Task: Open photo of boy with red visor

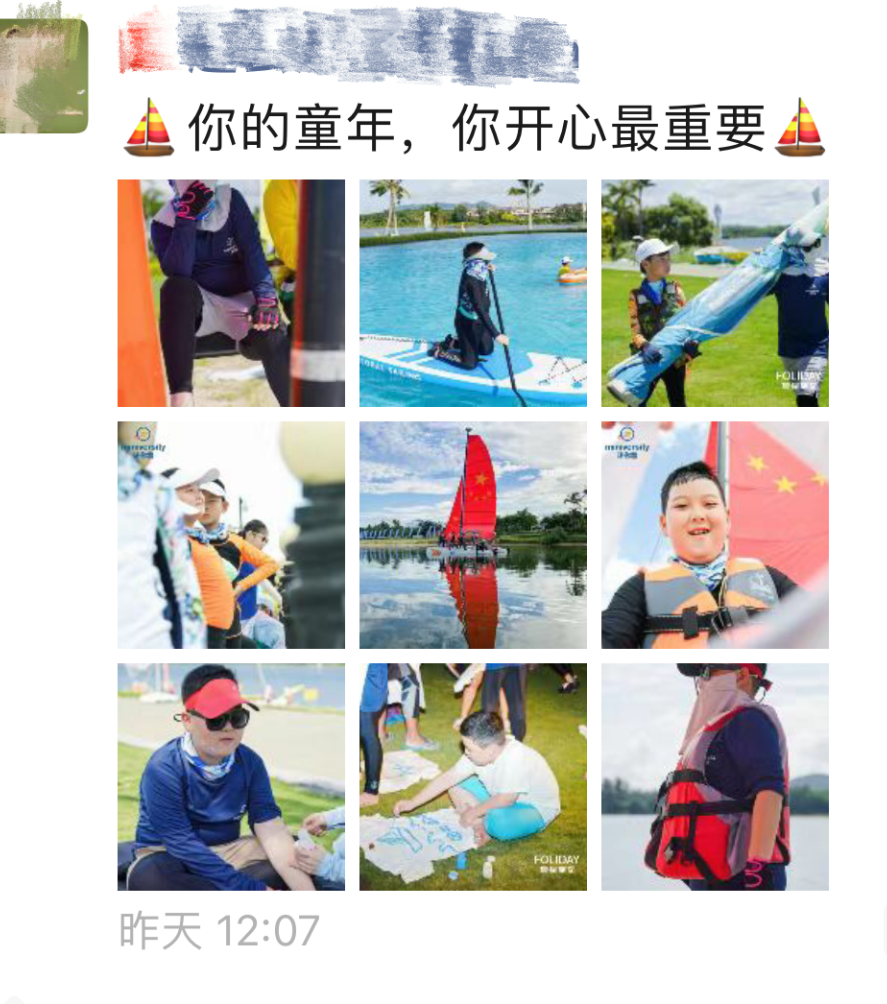Action: [231, 777]
